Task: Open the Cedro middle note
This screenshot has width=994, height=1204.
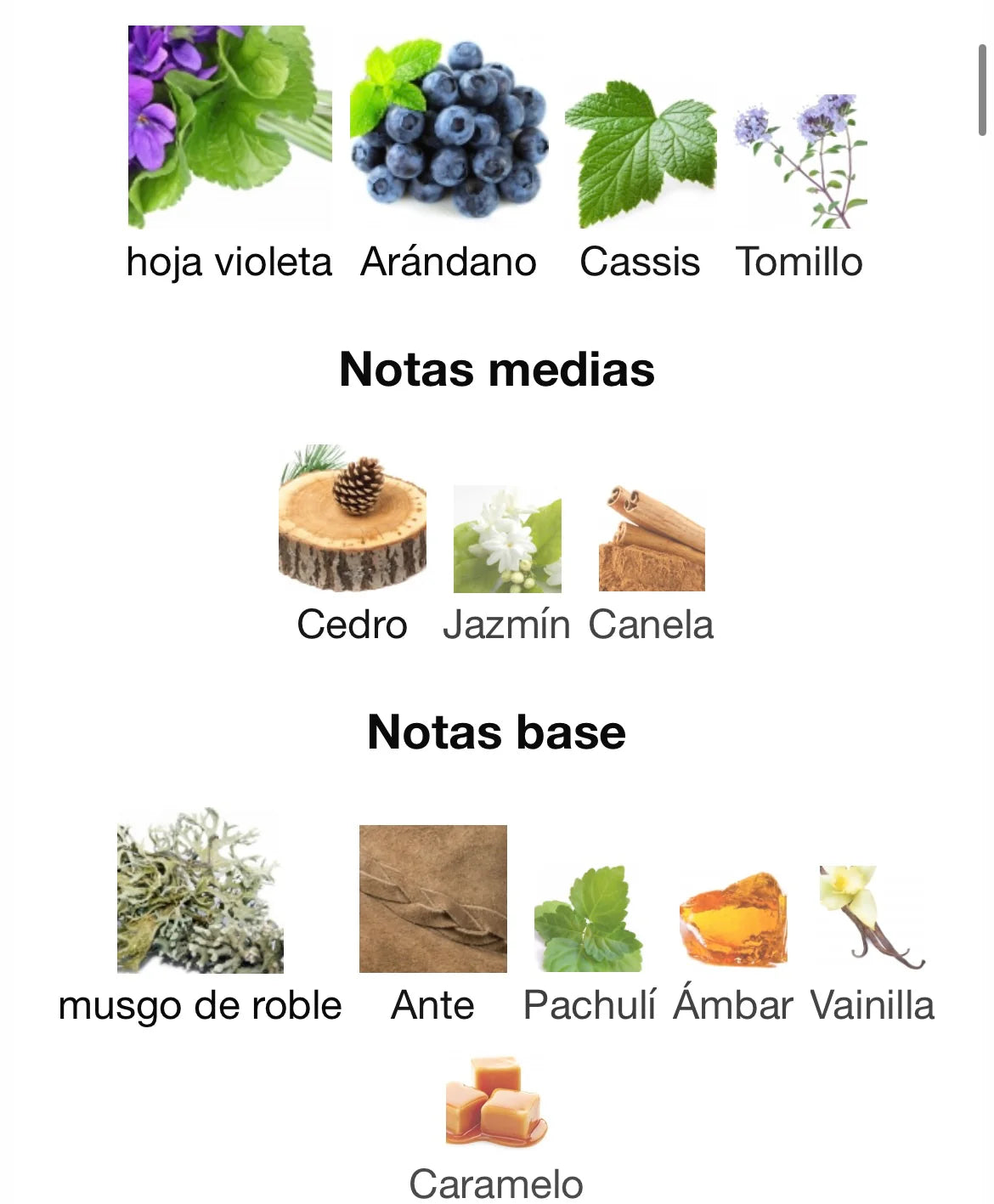Action: tap(353, 518)
